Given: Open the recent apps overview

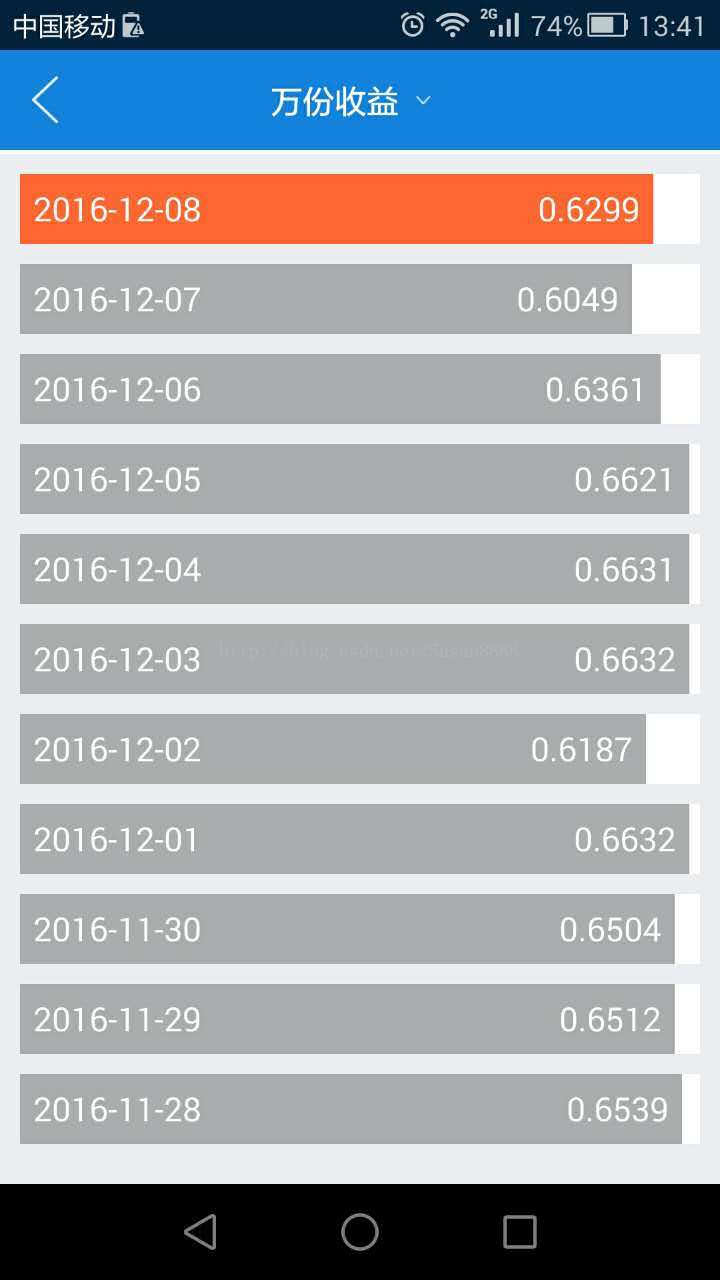Looking at the screenshot, I should click(519, 1232).
